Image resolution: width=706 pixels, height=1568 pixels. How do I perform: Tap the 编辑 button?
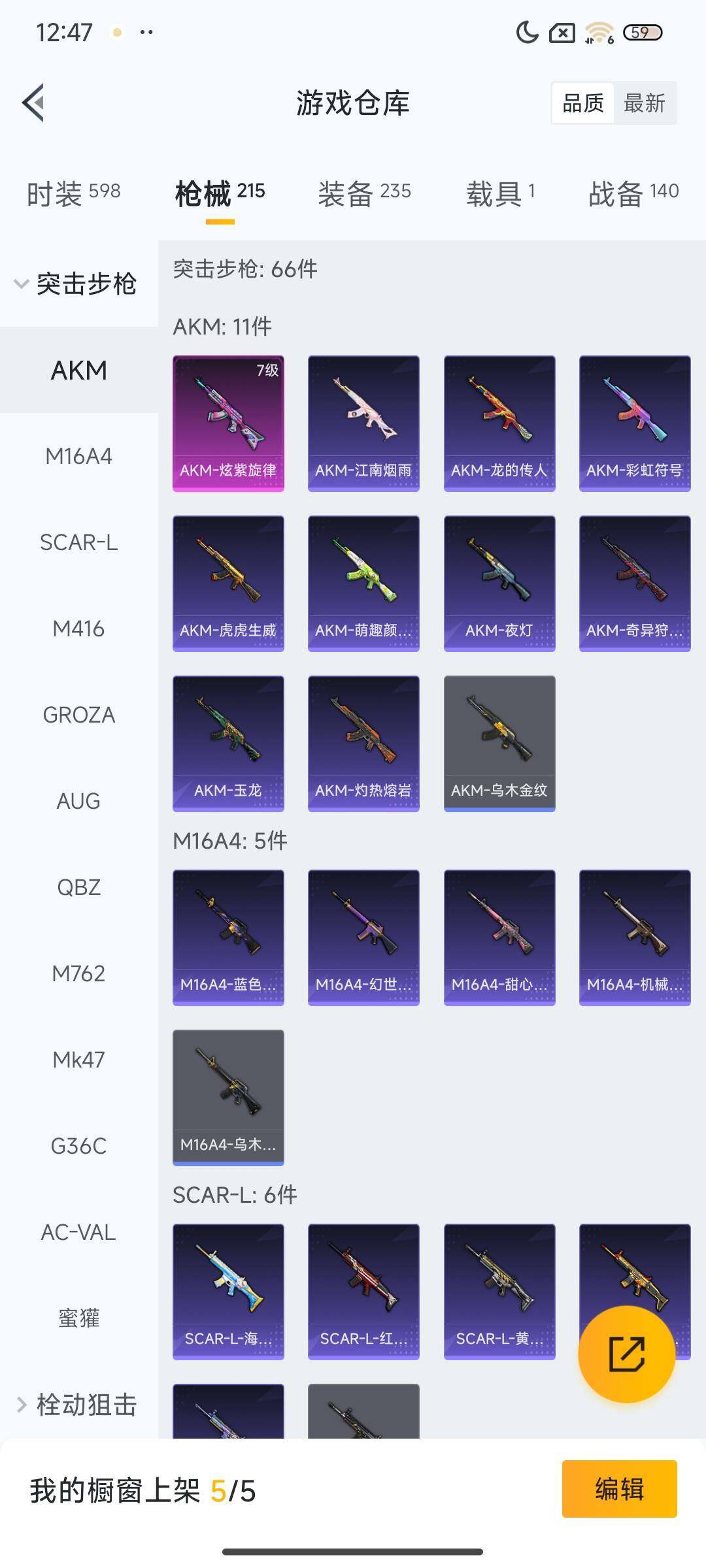(619, 1489)
